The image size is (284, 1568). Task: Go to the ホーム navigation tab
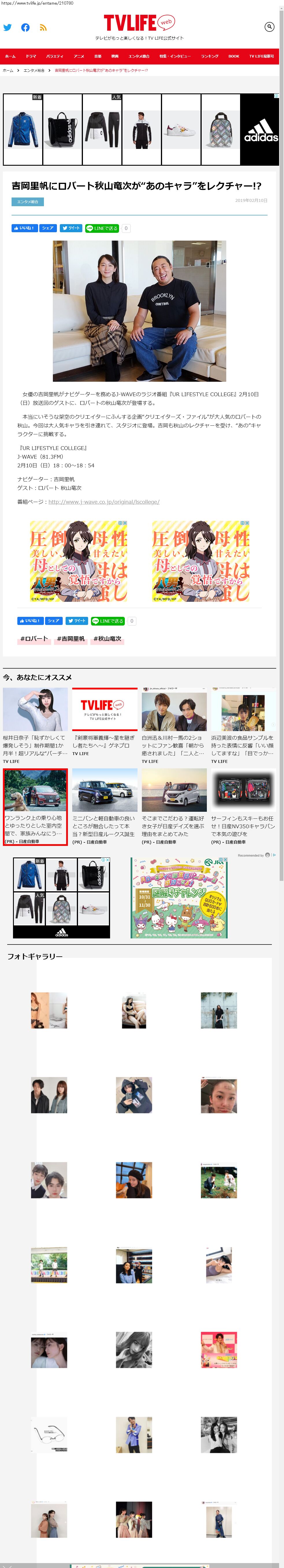(x=10, y=56)
